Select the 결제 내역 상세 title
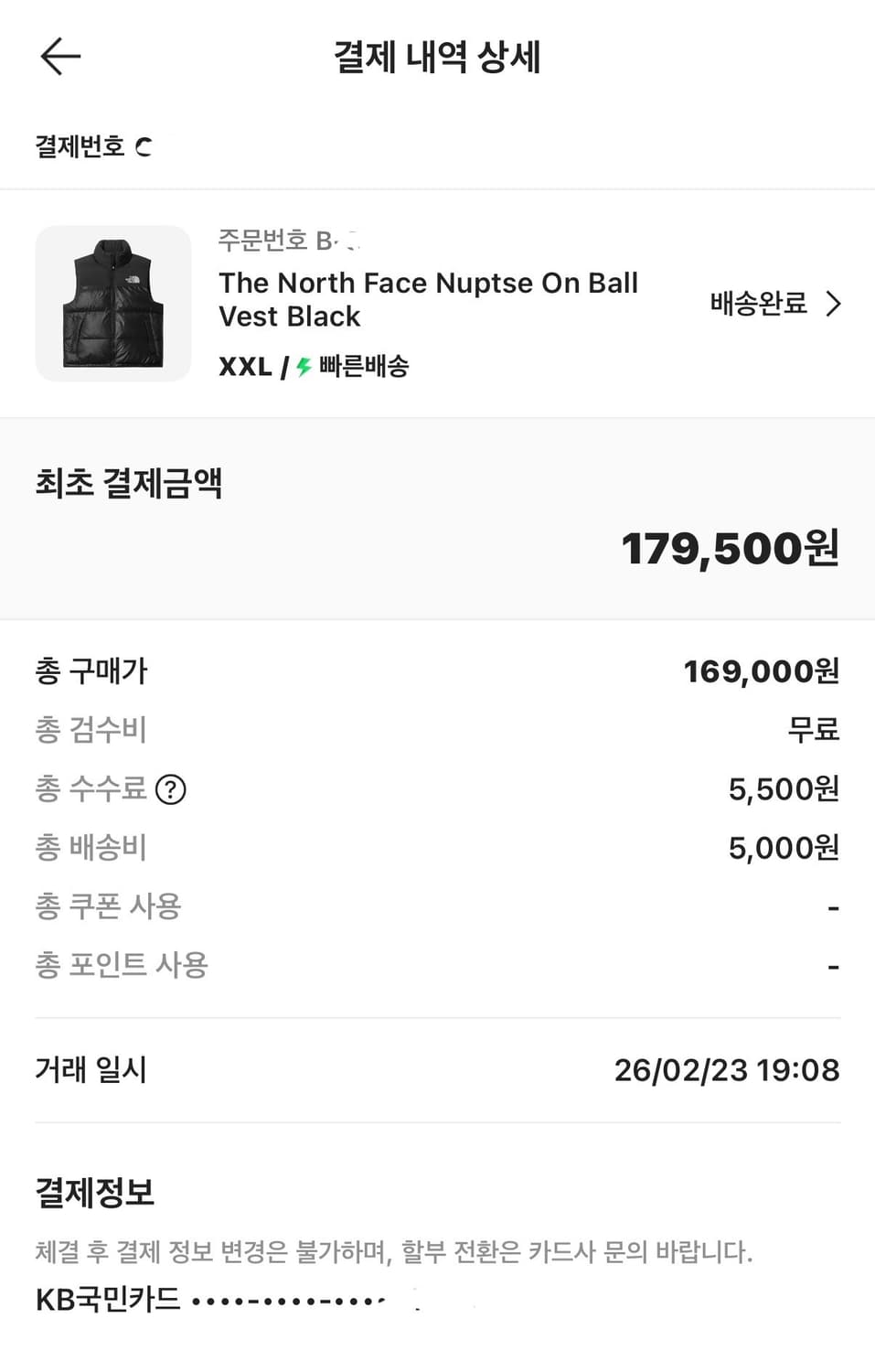Screen dimensions: 875x1372 tap(437, 58)
